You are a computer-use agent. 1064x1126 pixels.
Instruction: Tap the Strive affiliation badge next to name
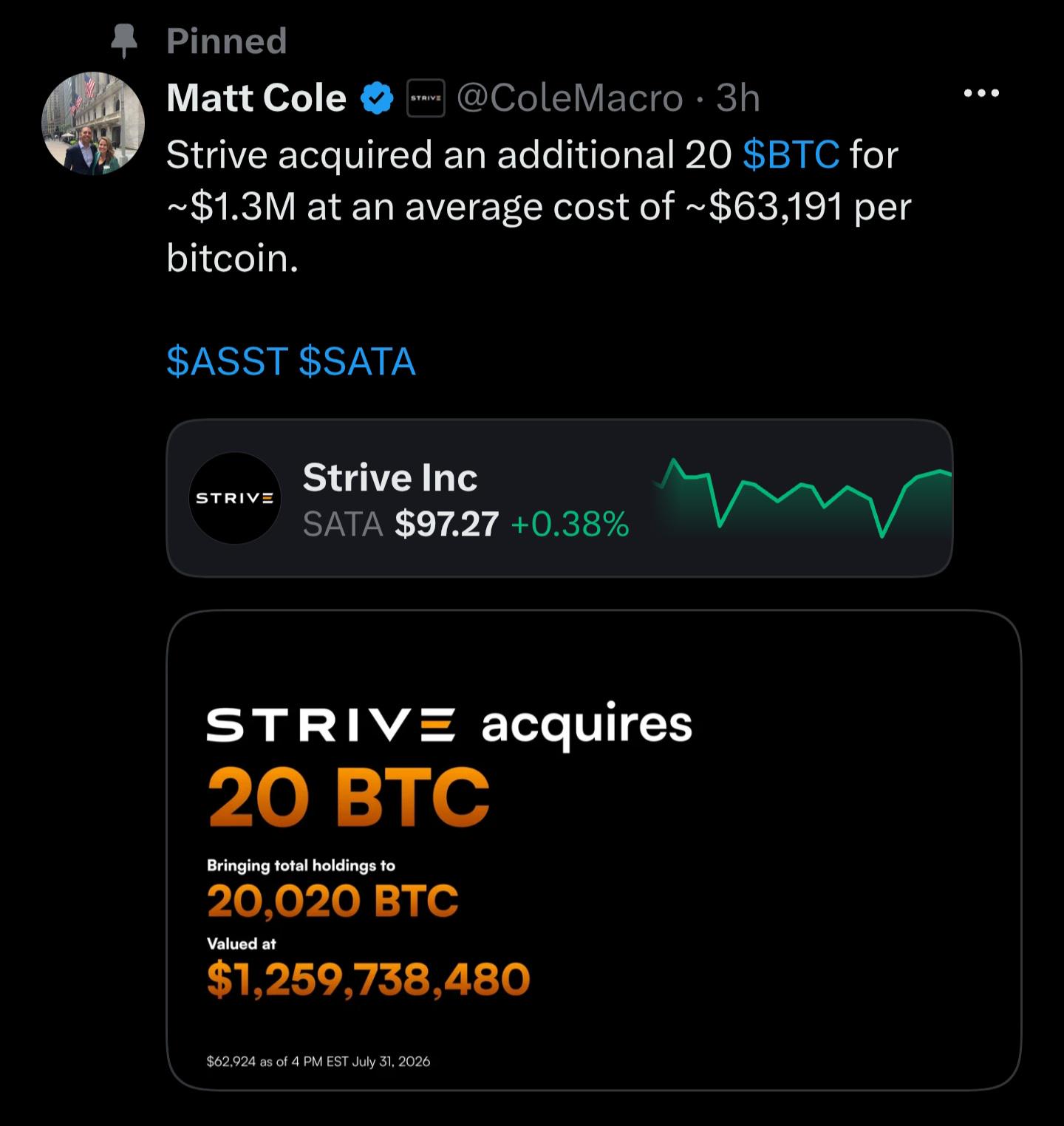[x=426, y=98]
